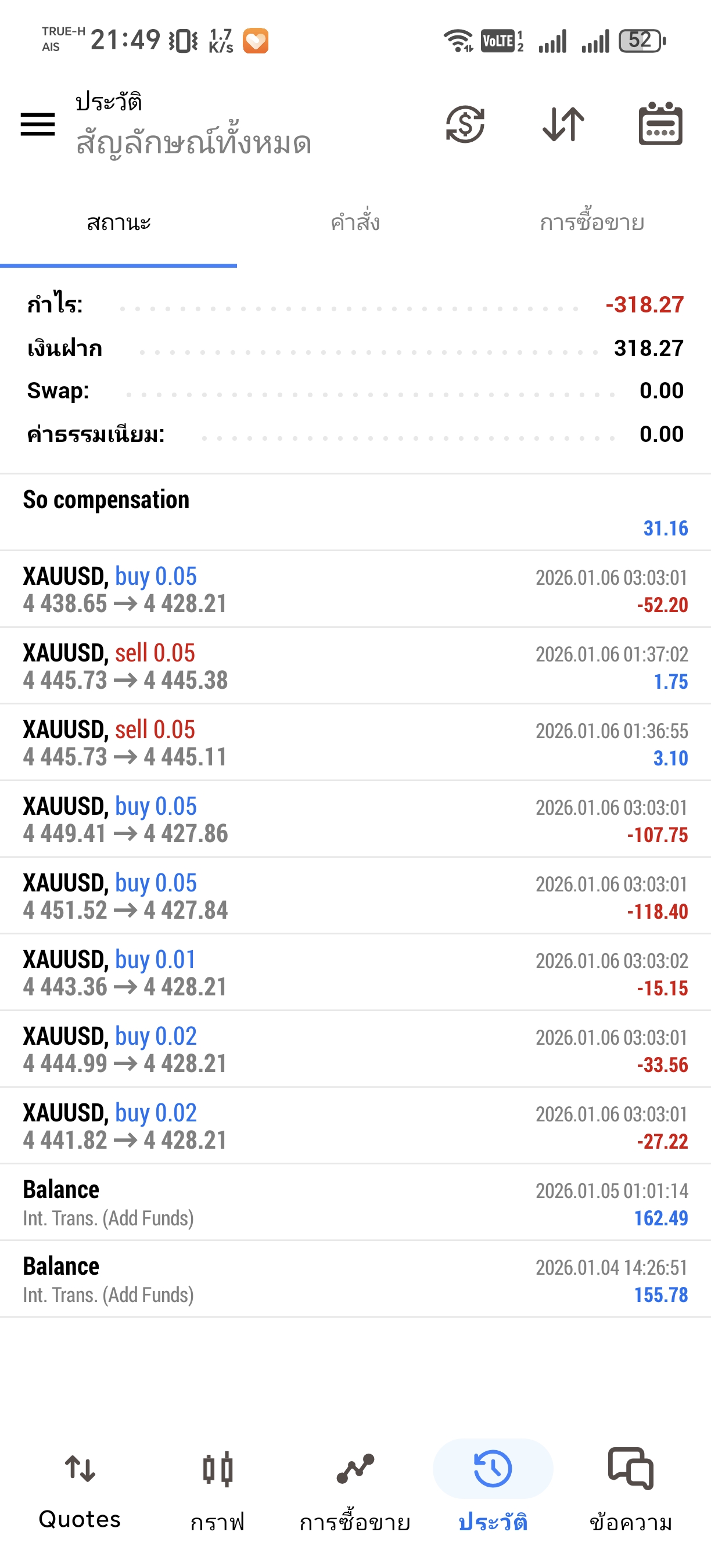Expand XAUUSD sell 0.05 trade with 1.75 profit

coord(355,666)
